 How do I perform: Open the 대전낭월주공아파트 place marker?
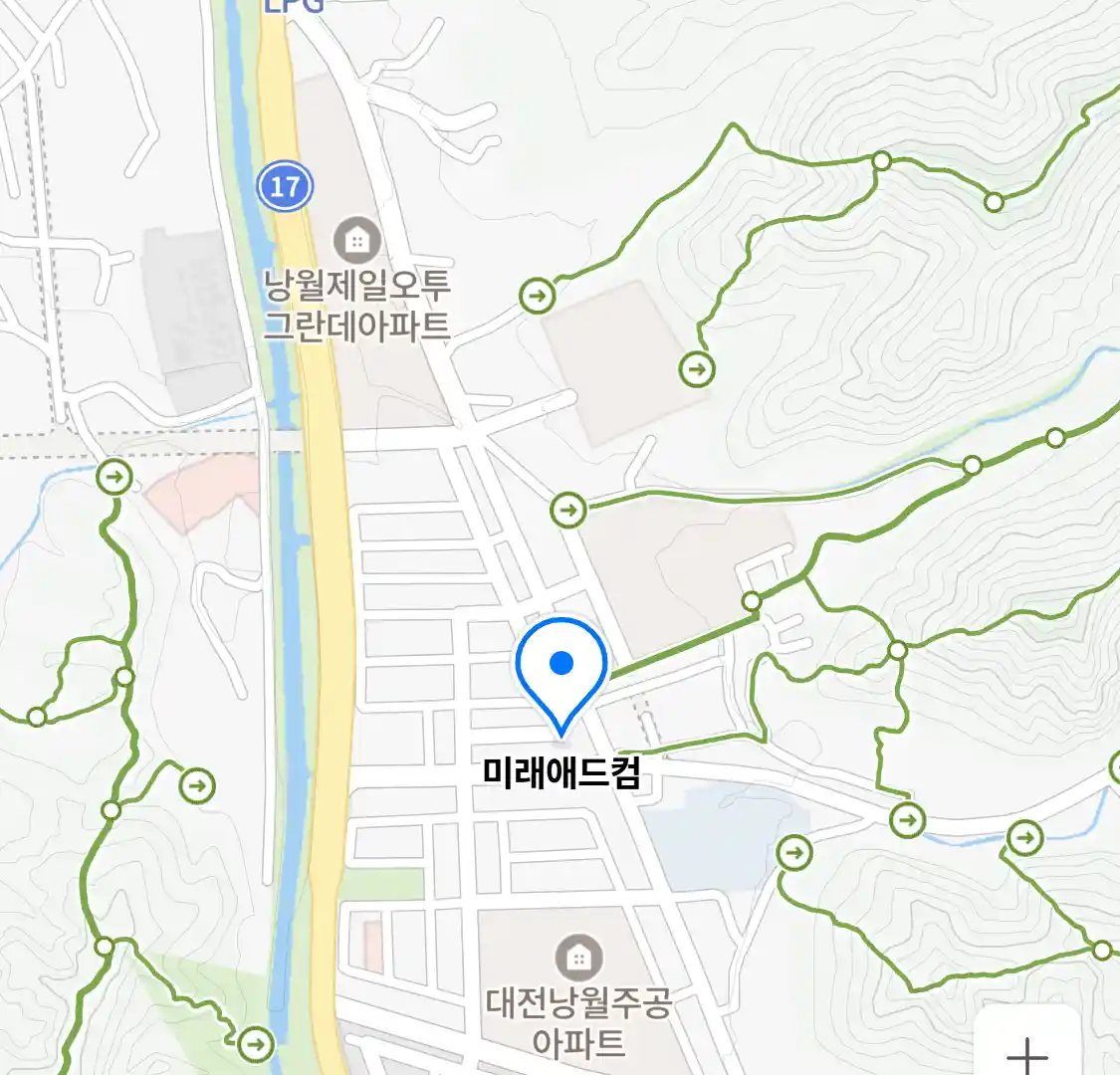point(577,959)
